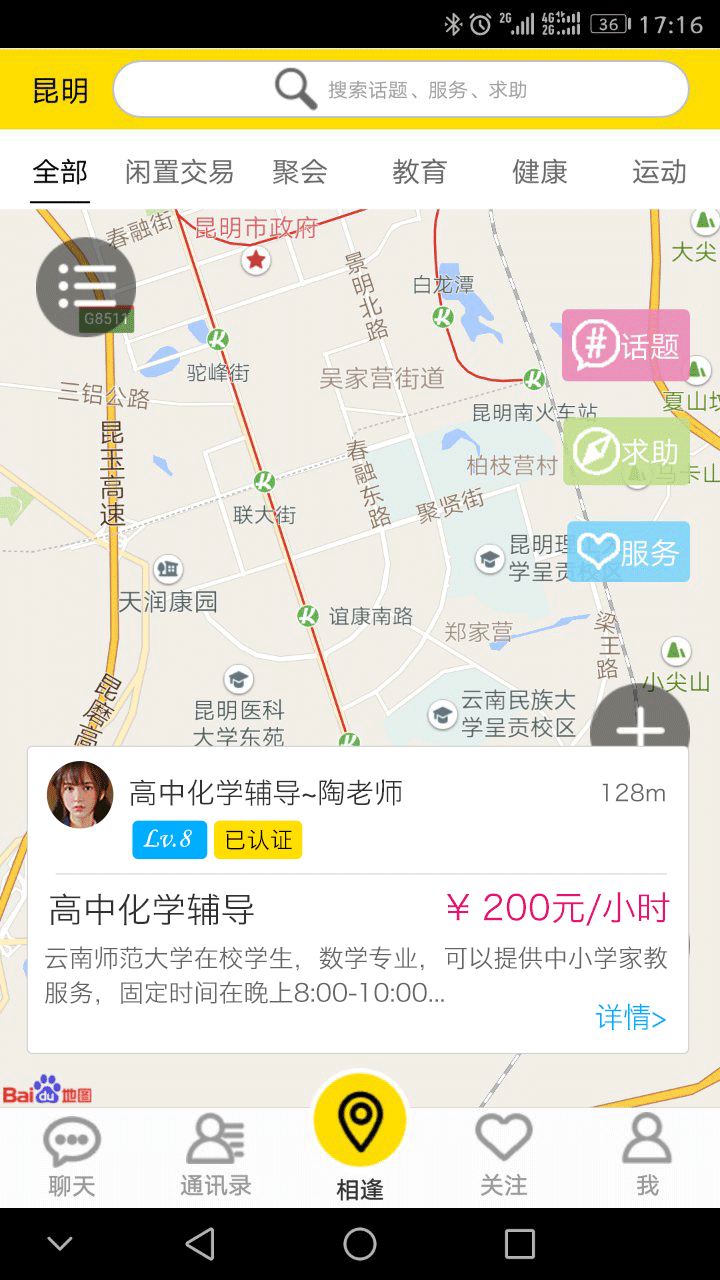Open 详情 for the chemistry tutoring card

tap(631, 1018)
